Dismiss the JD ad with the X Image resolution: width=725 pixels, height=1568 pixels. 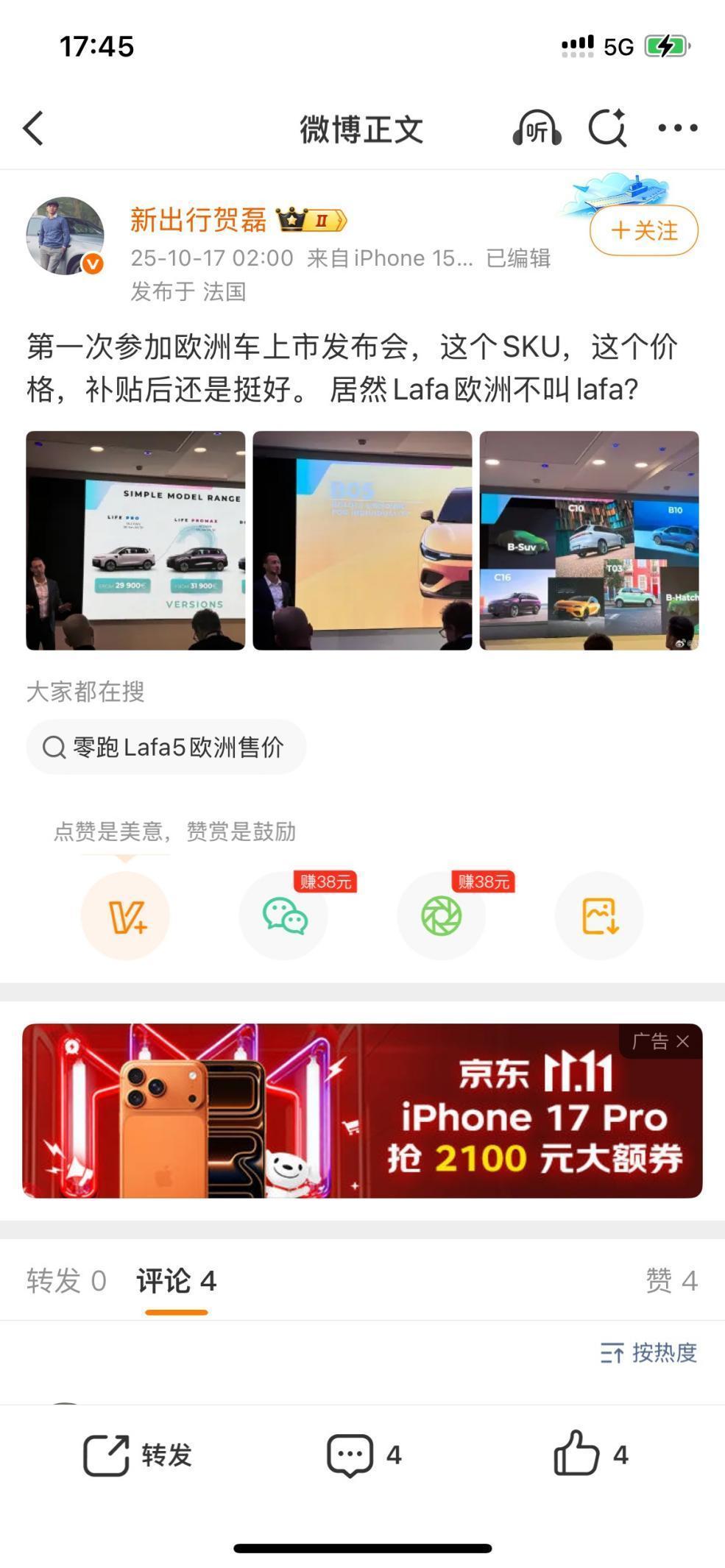pos(681,1041)
